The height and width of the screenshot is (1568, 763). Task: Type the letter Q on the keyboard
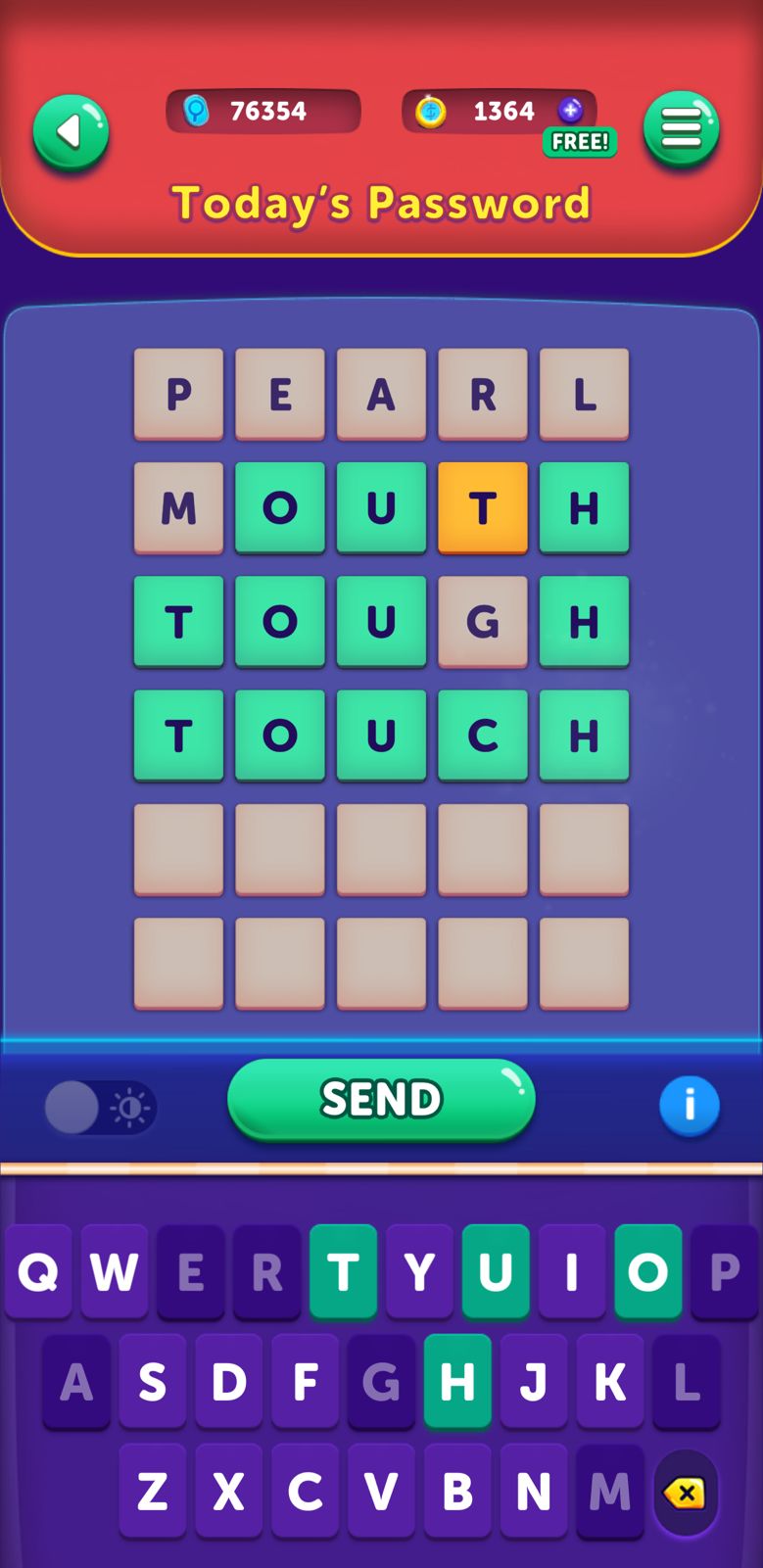38,1271
